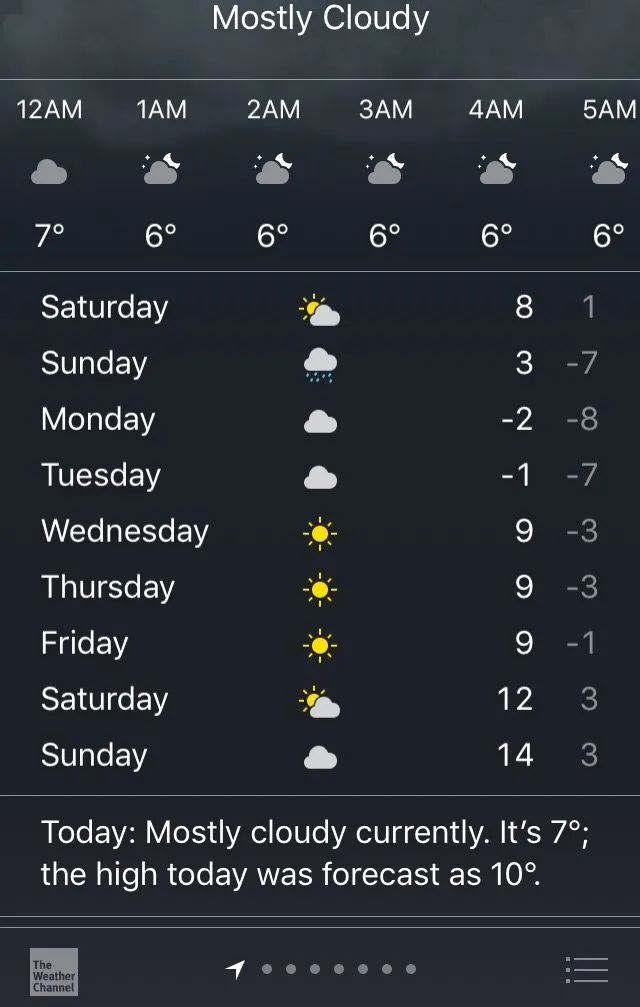
Task: Open The Weather Channel link
Action: coord(54,971)
